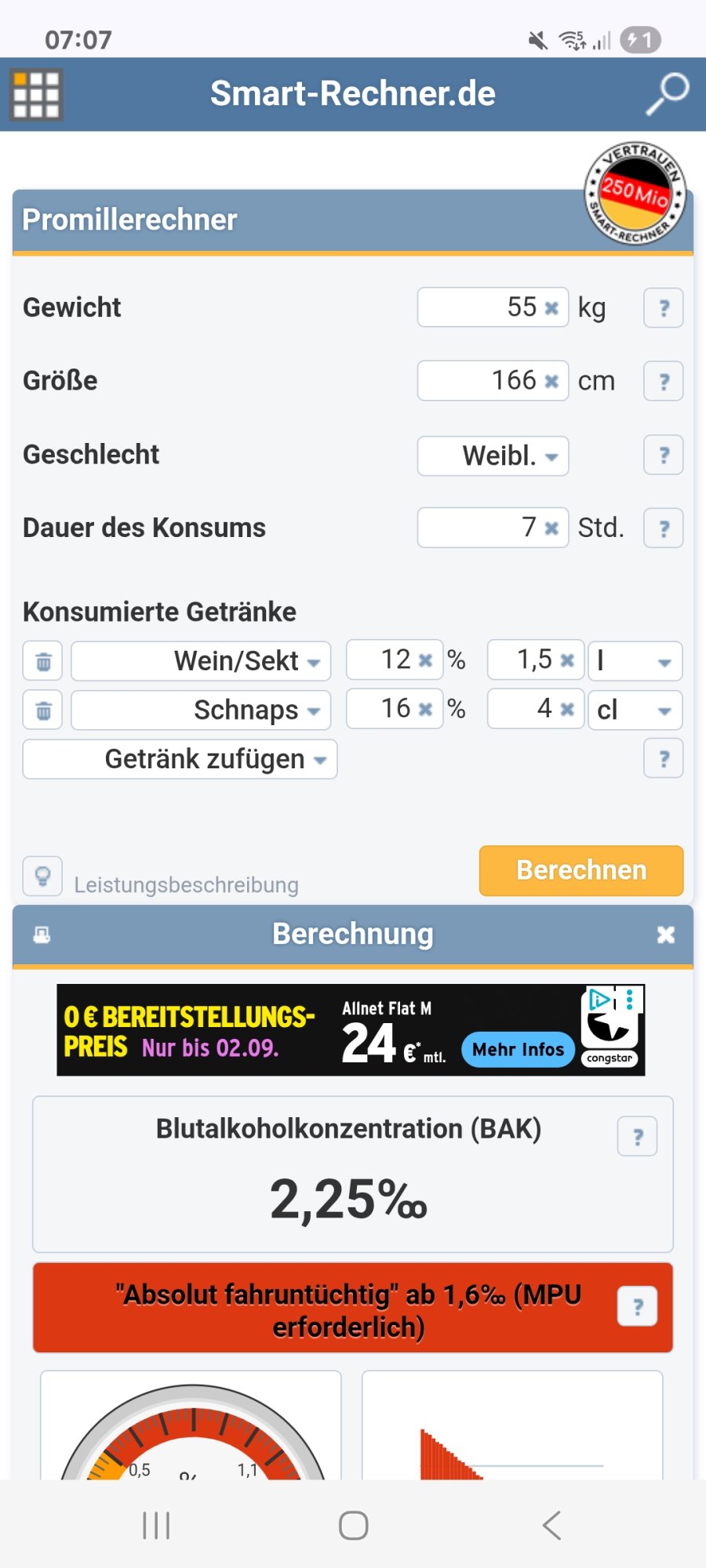Focus the Dauer des Konsums hours field
Screen dimensions: 706x1568
479,528
